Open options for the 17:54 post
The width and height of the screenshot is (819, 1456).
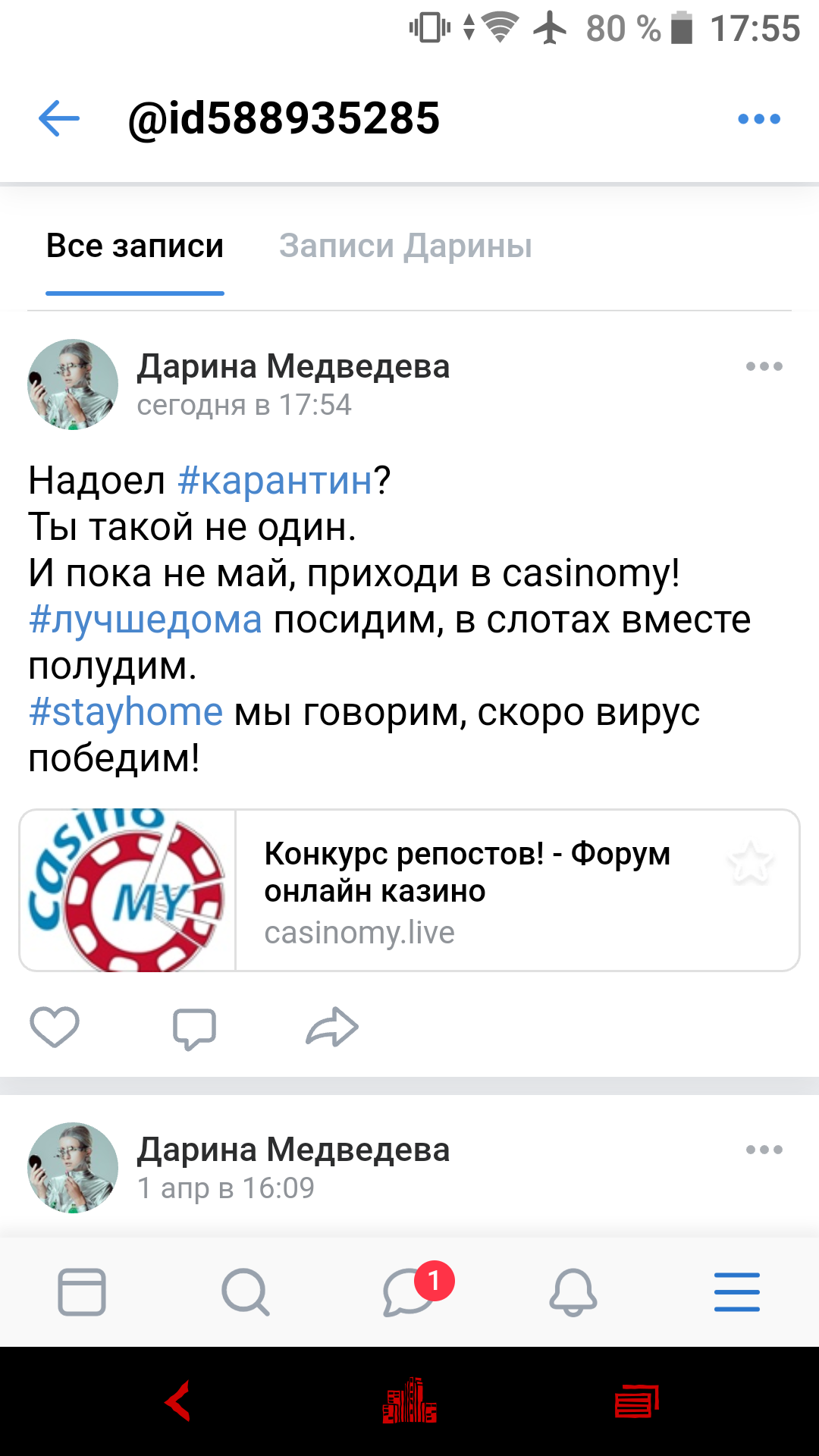pyautogui.click(x=764, y=366)
